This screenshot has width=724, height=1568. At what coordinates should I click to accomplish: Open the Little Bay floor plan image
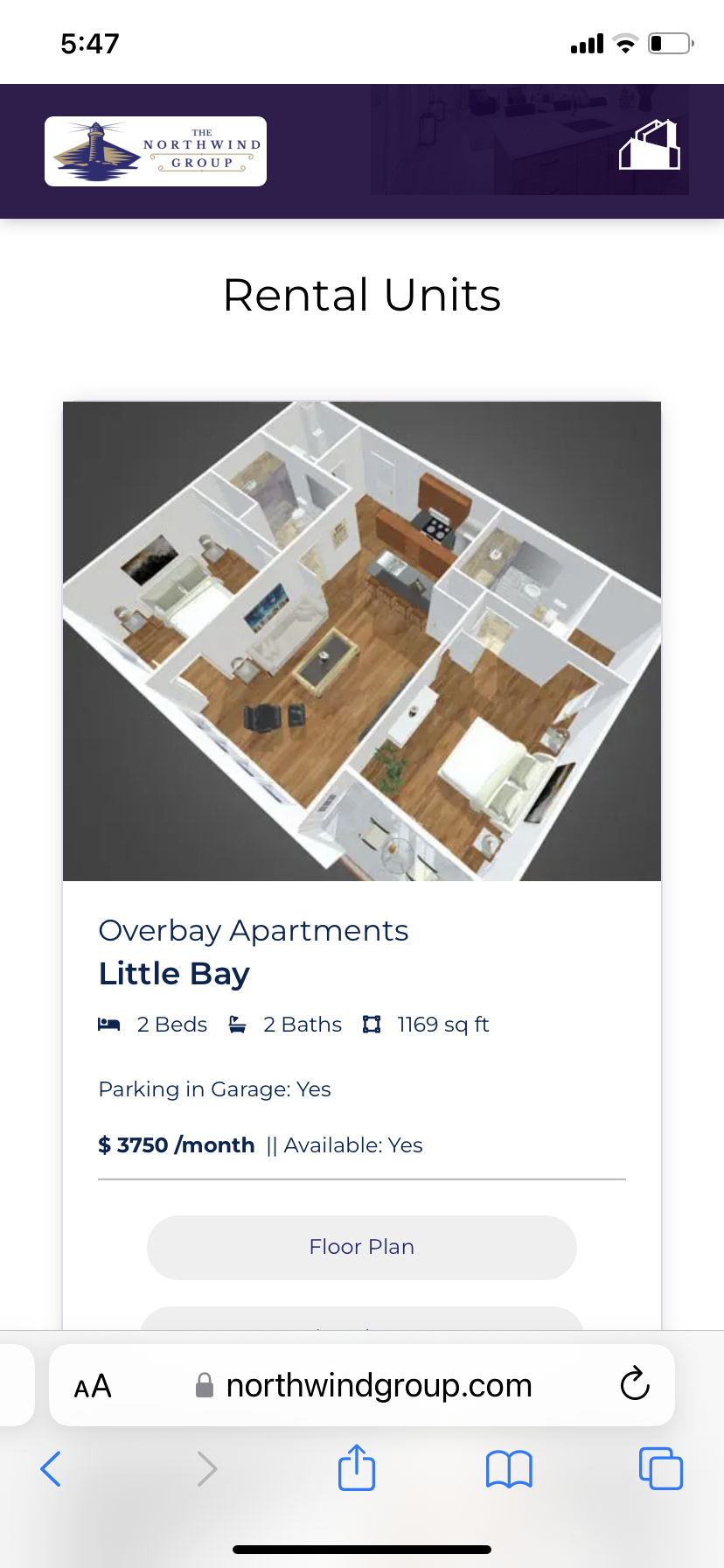pyautogui.click(x=362, y=640)
